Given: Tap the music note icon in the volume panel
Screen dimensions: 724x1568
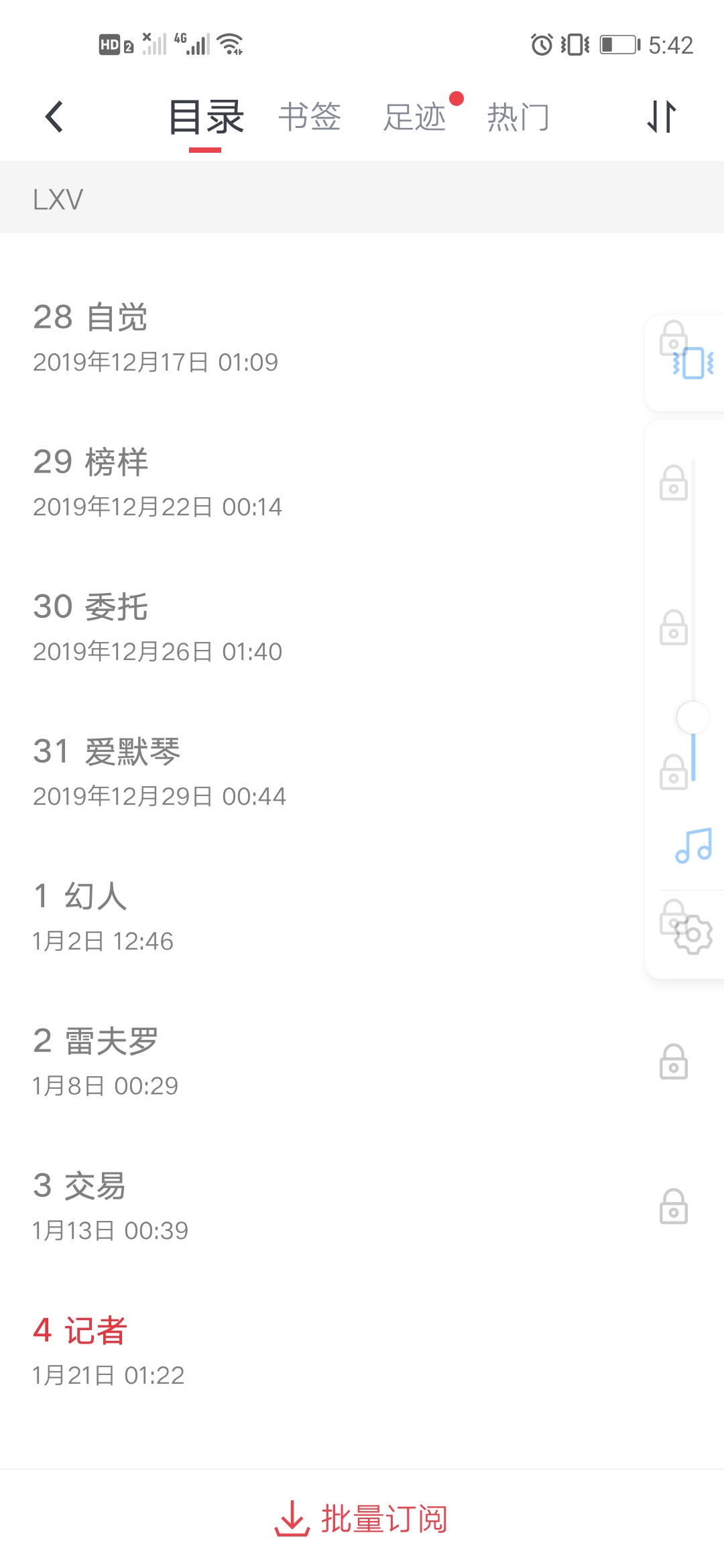Looking at the screenshot, I should point(693,845).
